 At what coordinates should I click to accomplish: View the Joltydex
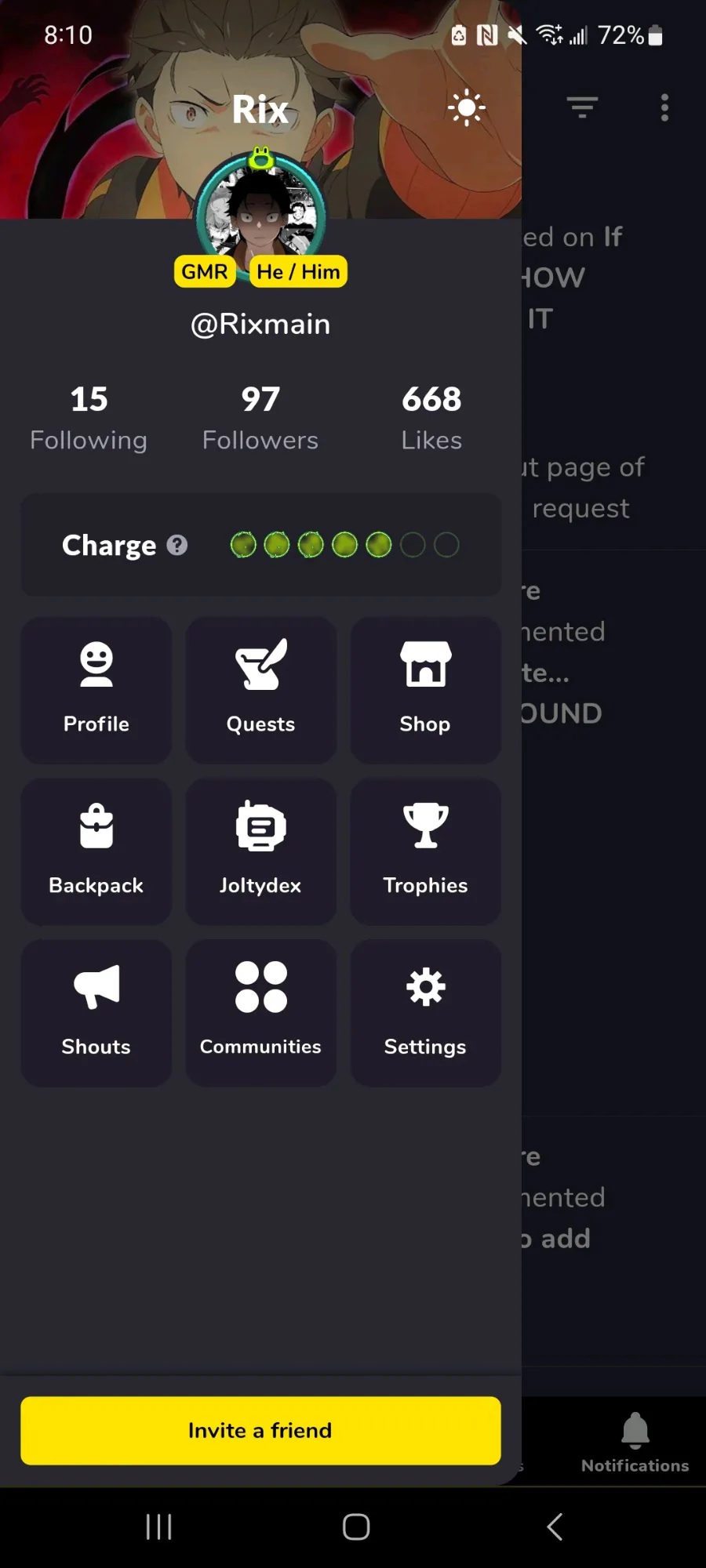pos(260,851)
